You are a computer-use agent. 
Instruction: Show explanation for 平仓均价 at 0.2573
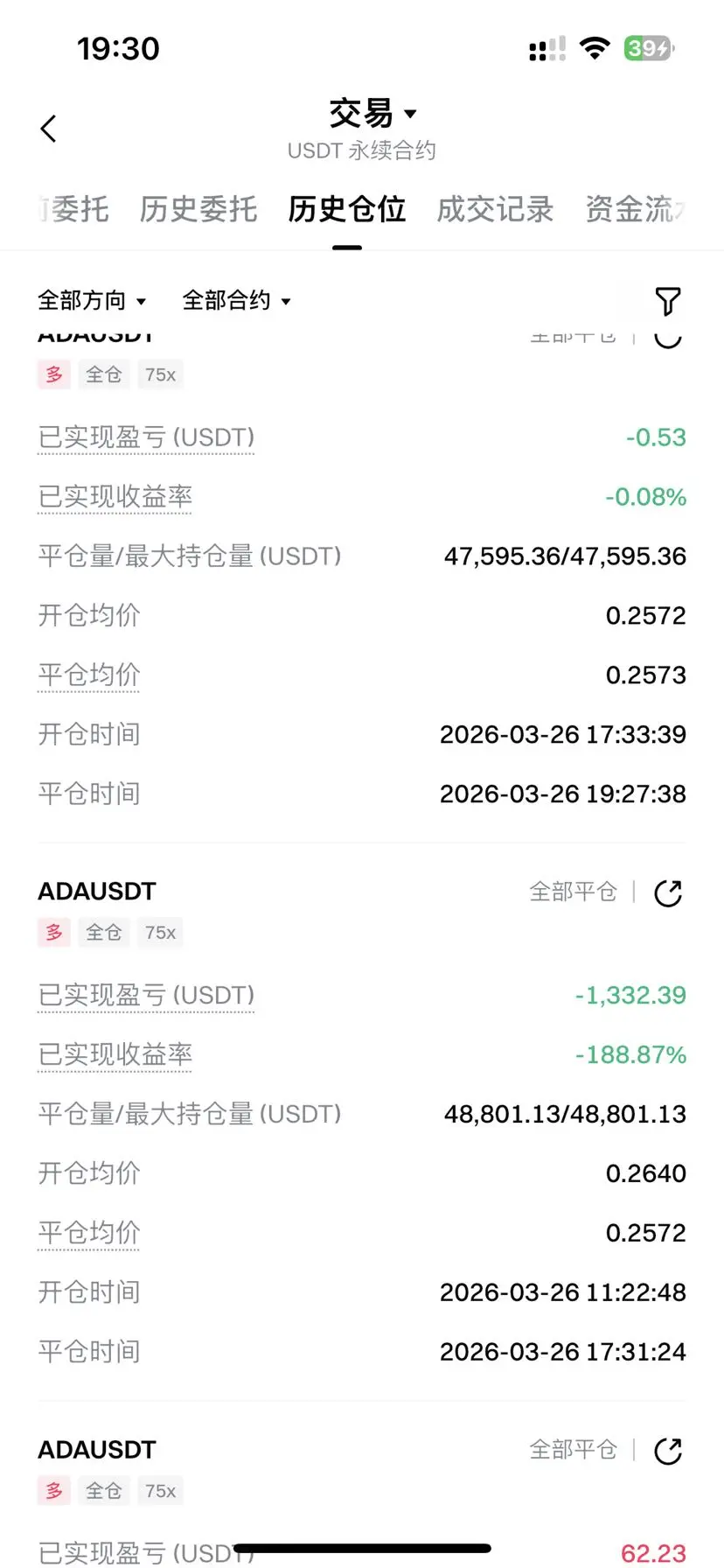(89, 675)
